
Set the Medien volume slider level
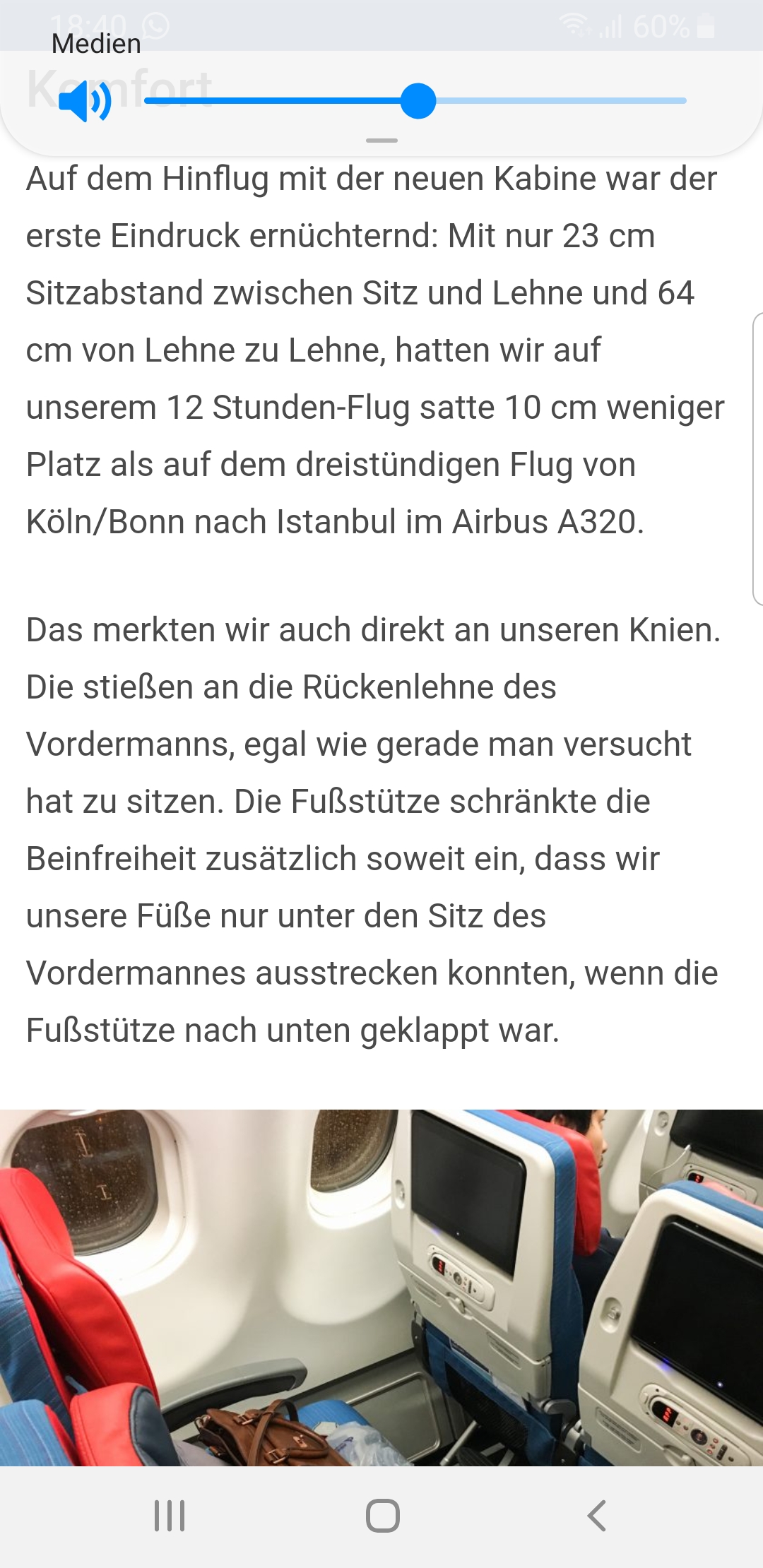coord(418,101)
